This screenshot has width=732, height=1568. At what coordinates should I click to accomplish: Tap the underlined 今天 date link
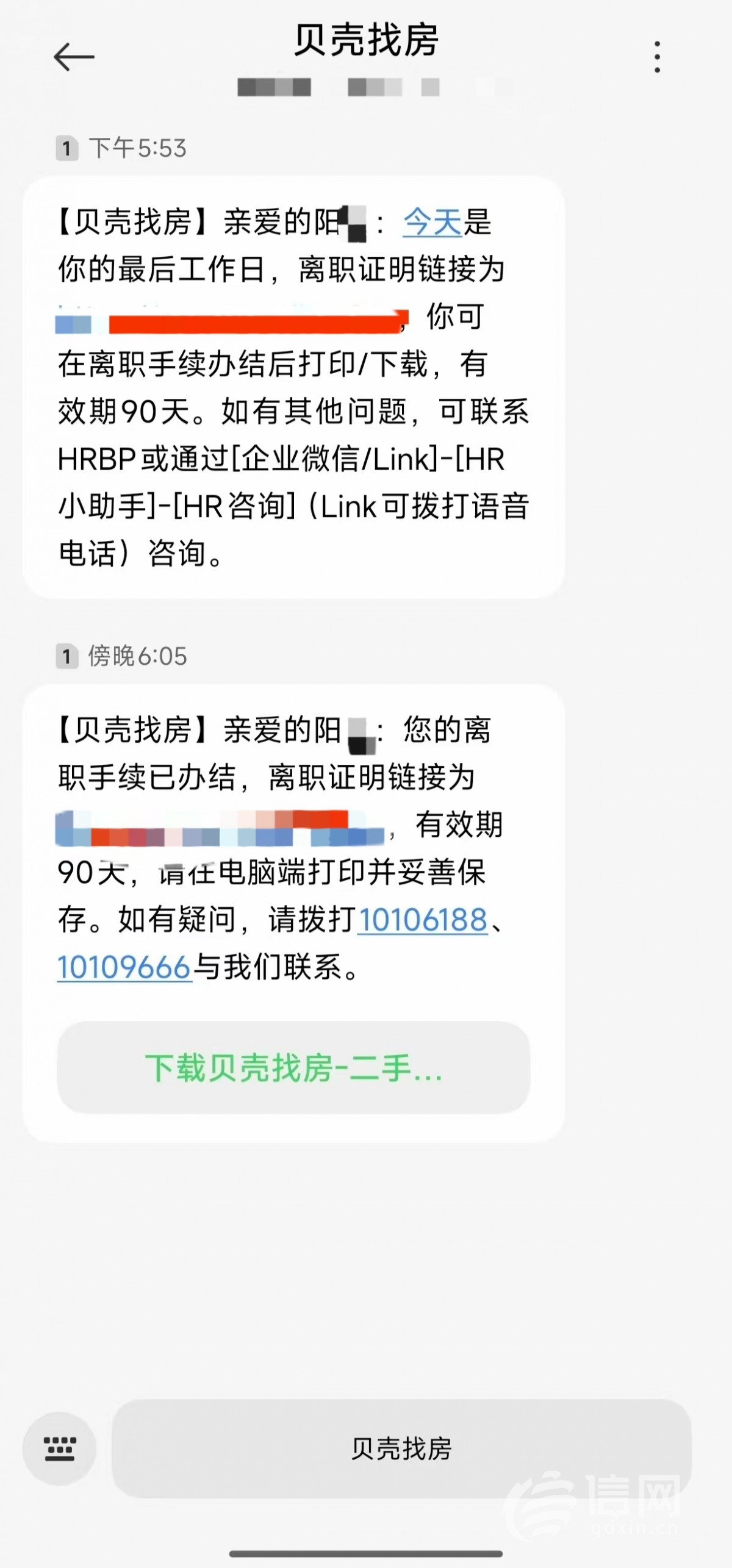432,221
